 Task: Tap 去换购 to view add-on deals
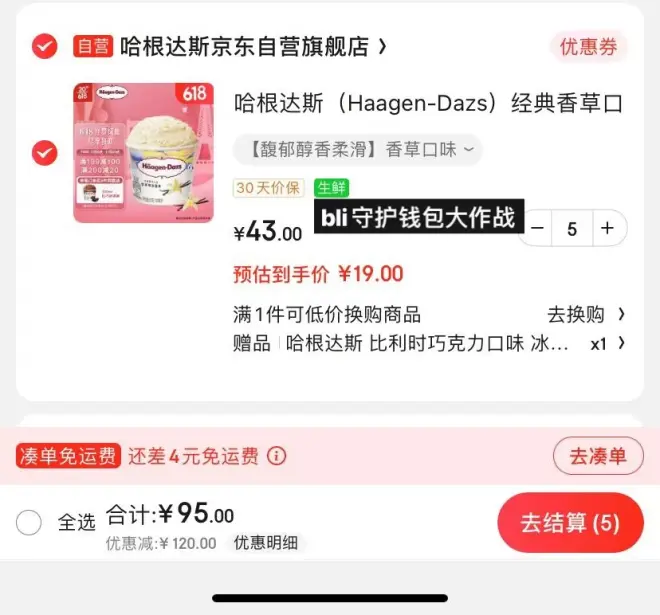tap(586, 314)
